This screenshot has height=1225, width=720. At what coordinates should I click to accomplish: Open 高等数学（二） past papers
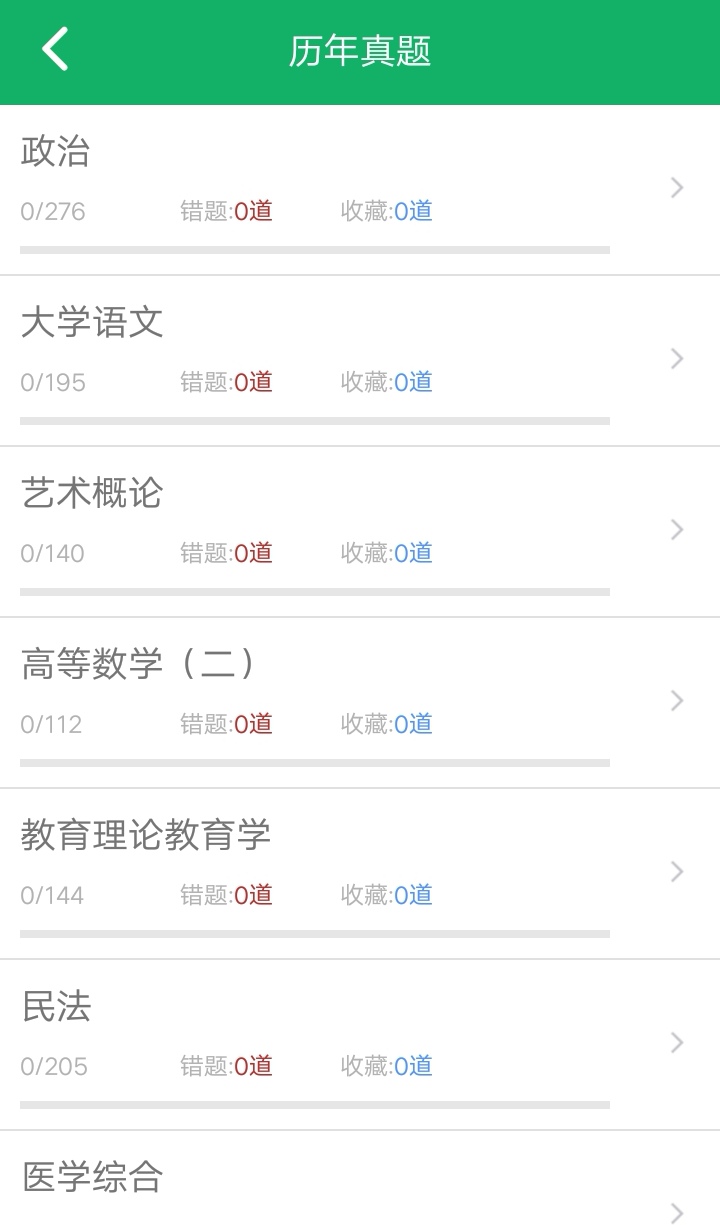click(x=360, y=703)
